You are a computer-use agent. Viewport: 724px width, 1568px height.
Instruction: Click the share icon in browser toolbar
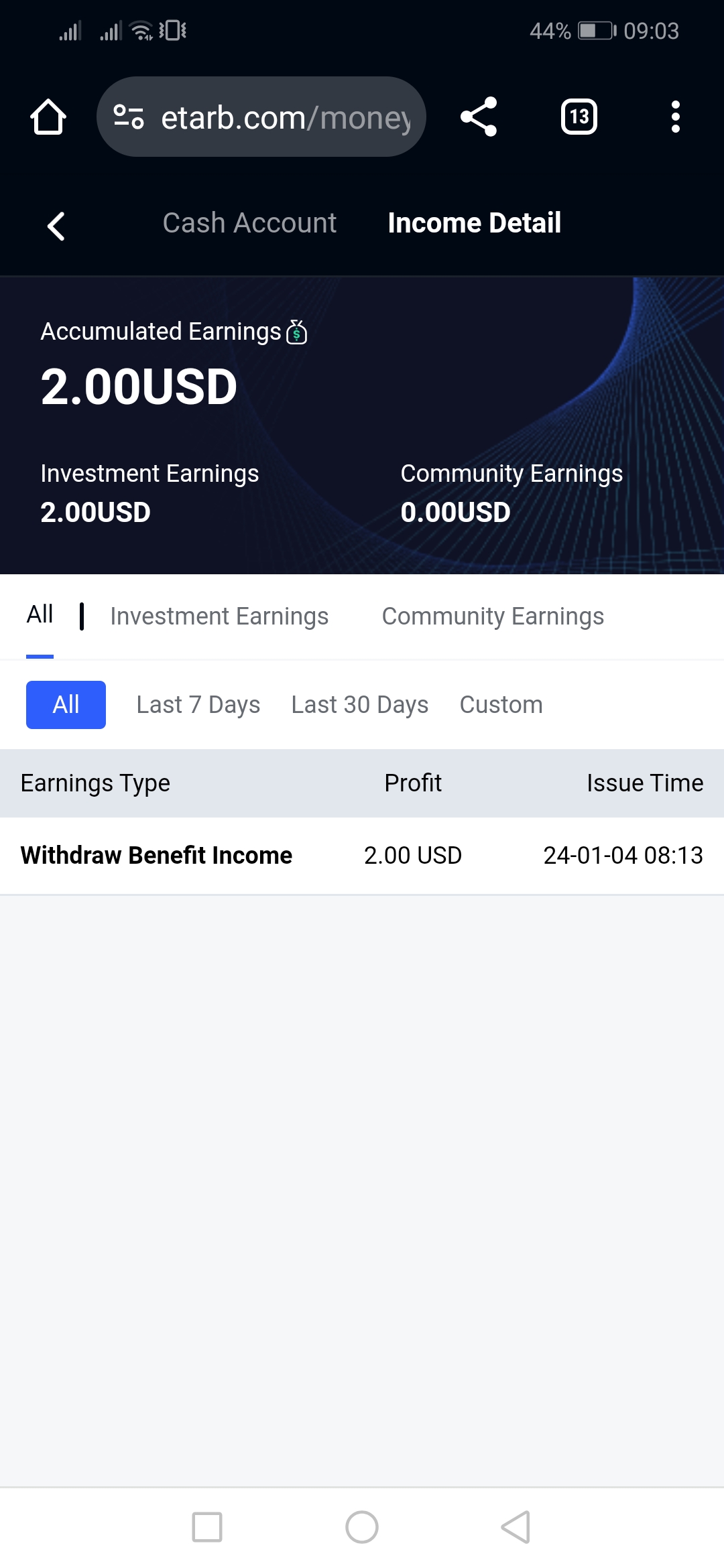479,117
